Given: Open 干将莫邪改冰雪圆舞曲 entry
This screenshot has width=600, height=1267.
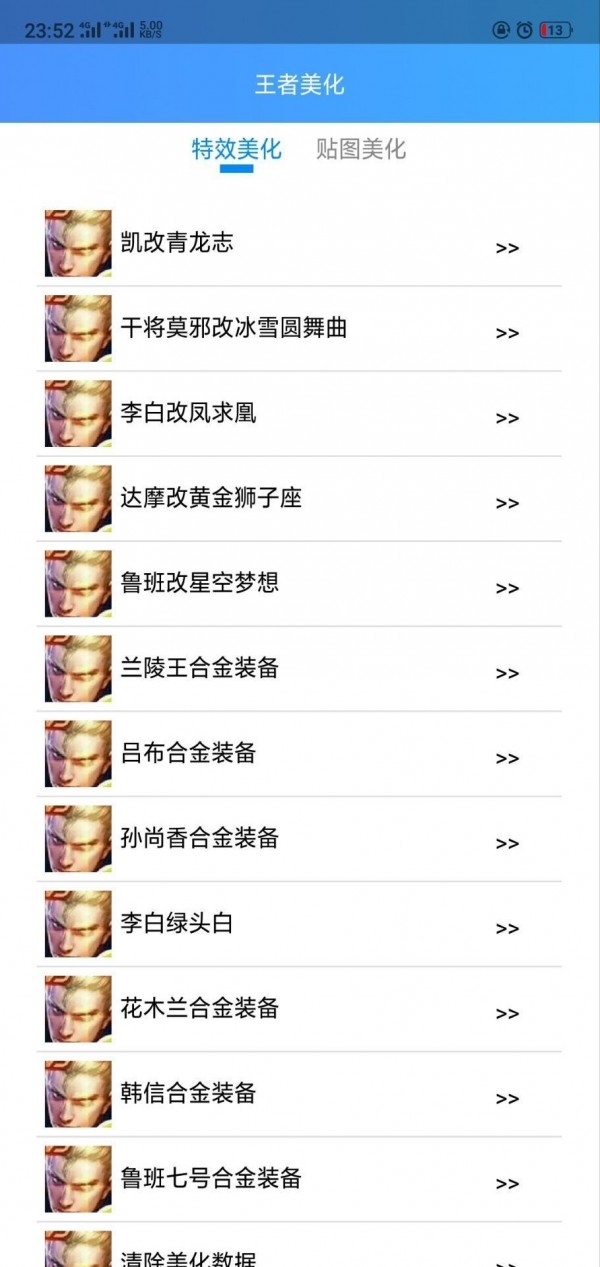Looking at the screenshot, I should [x=298, y=329].
